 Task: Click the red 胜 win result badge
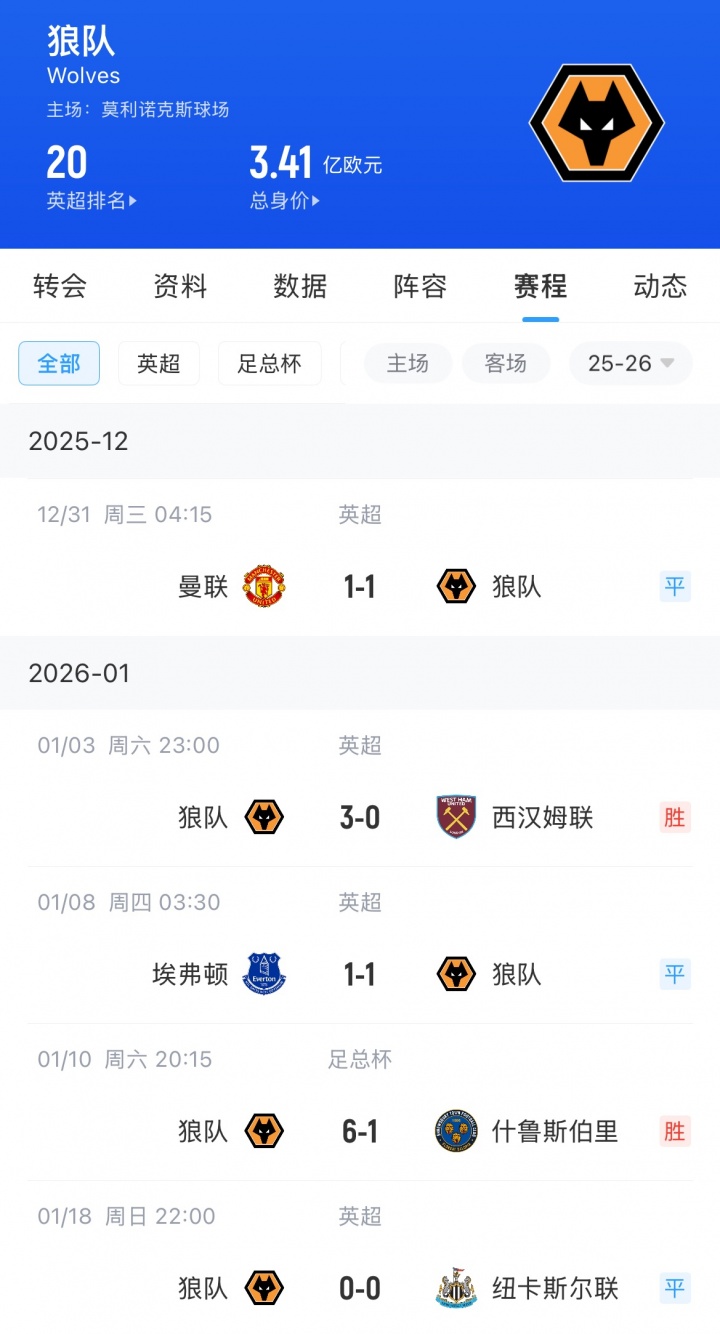(x=674, y=817)
